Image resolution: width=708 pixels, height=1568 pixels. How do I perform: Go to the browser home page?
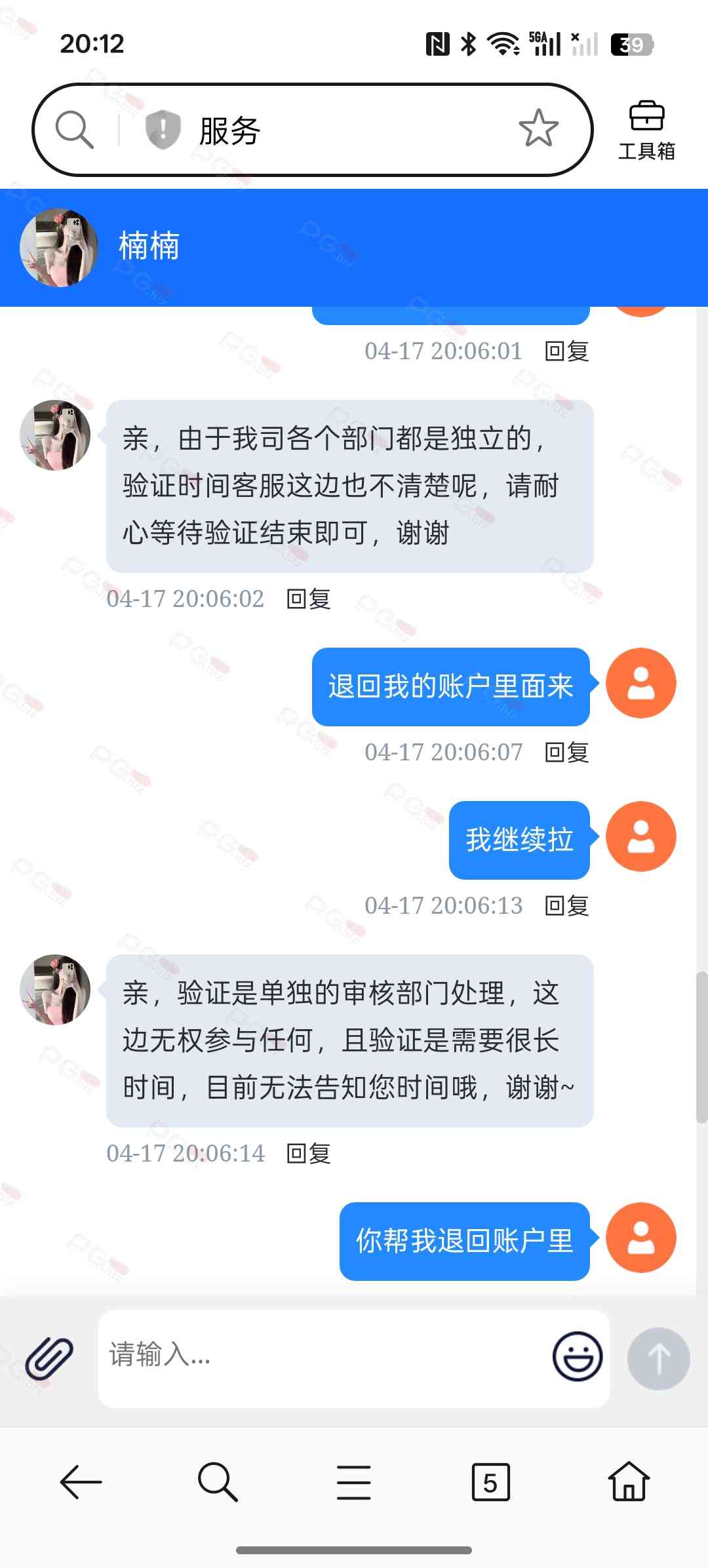pyautogui.click(x=628, y=1481)
